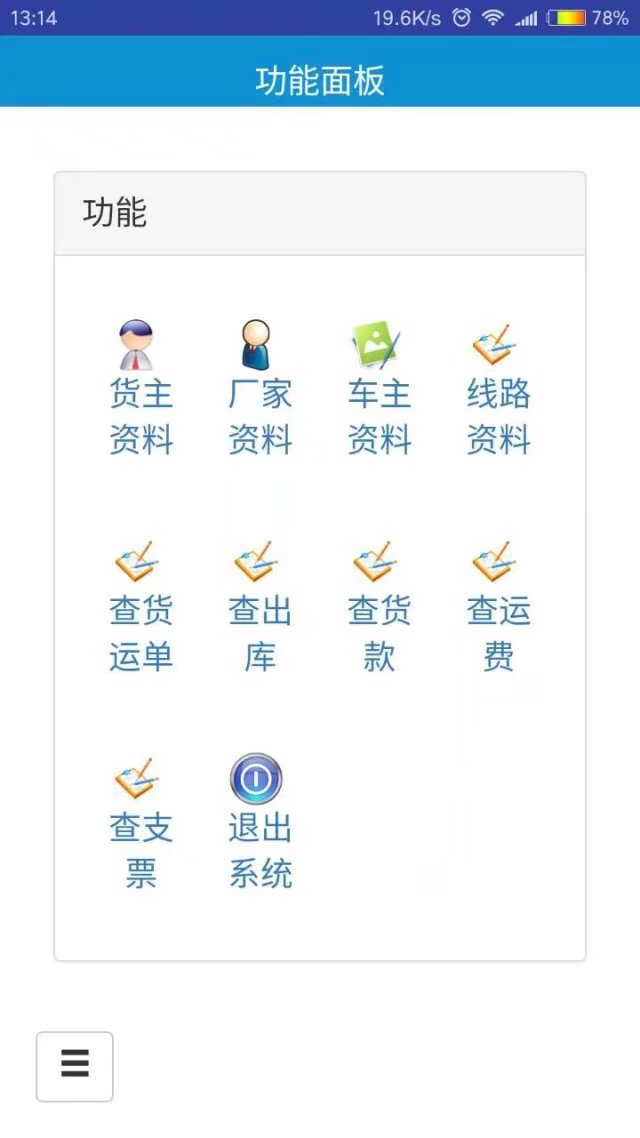This screenshot has width=640, height=1138.
Task: Go to 查运费 freight fee lookup
Action: (x=498, y=607)
